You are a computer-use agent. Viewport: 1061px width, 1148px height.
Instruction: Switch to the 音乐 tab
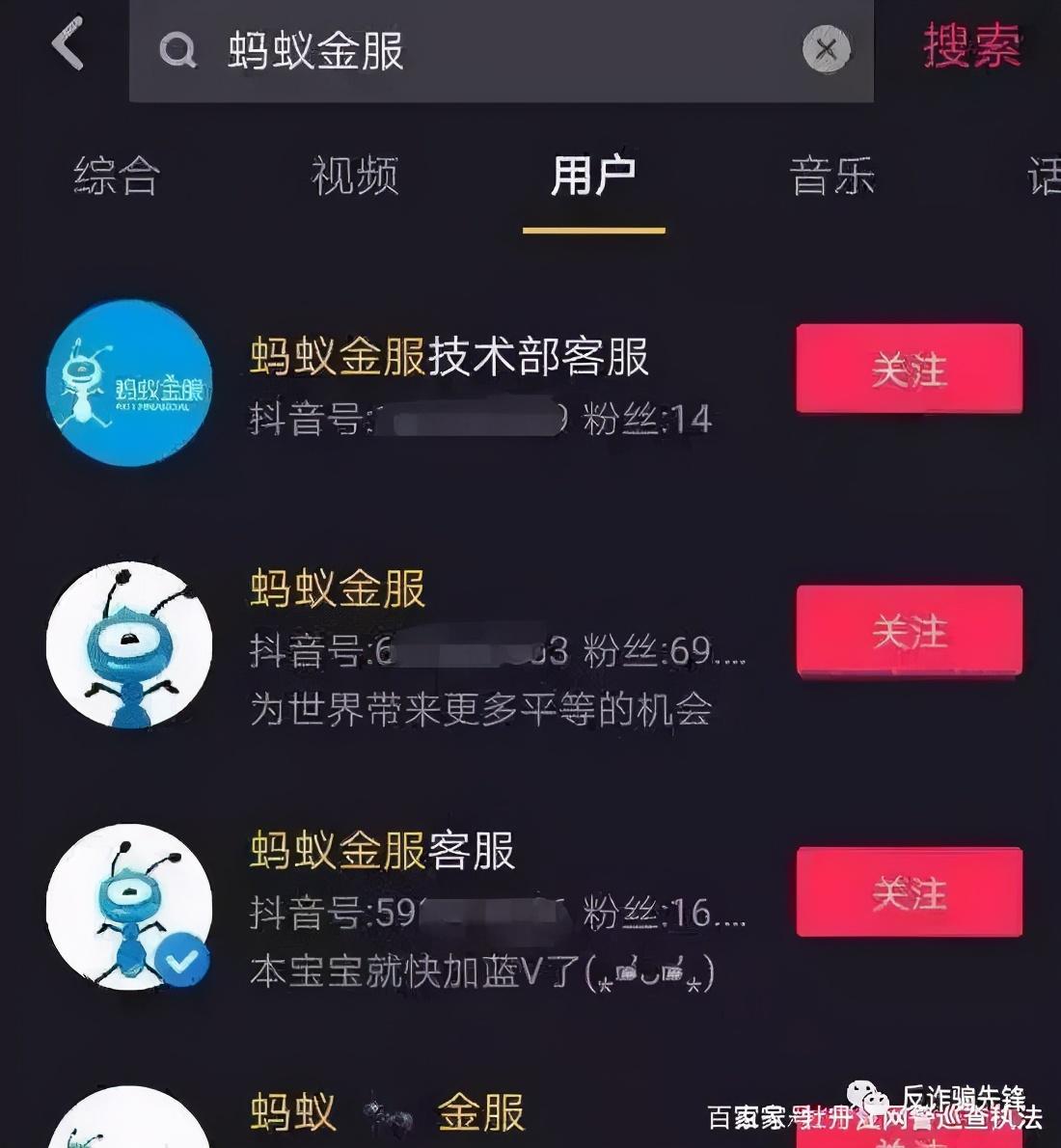tap(831, 177)
